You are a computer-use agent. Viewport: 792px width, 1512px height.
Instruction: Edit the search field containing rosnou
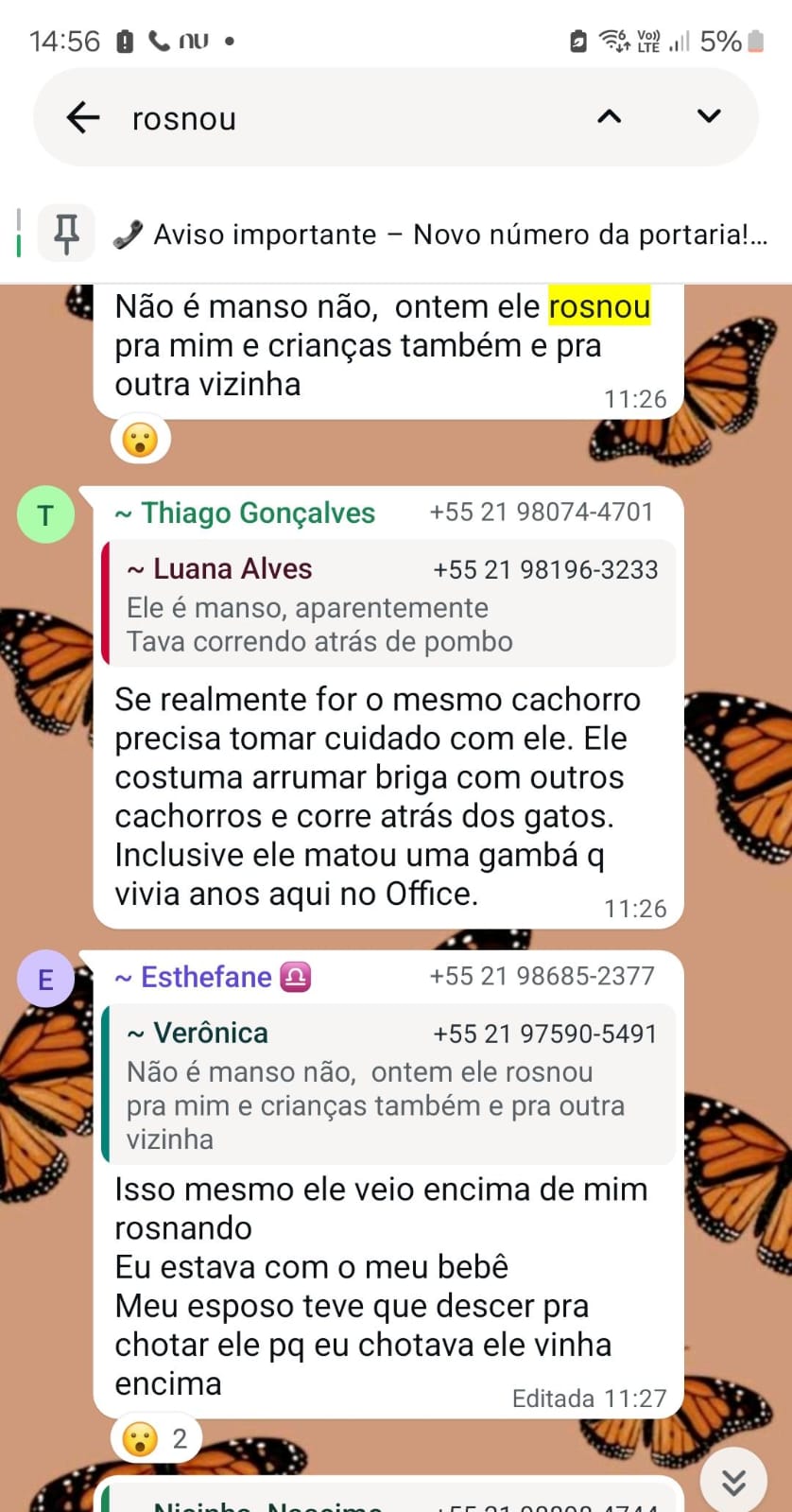[x=350, y=118]
